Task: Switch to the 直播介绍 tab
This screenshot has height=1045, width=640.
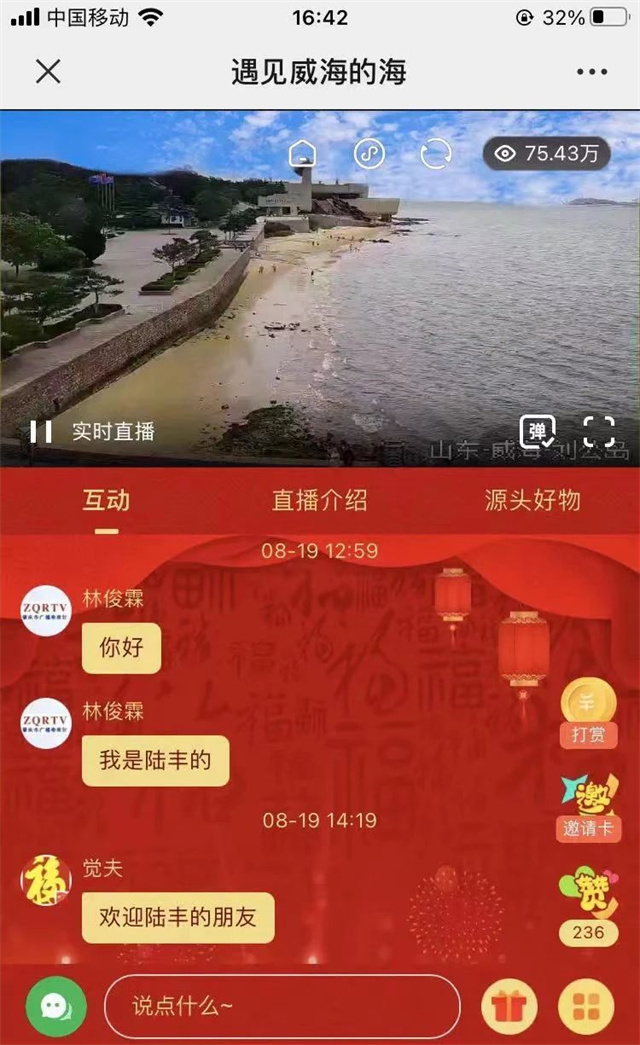Action: (x=319, y=500)
